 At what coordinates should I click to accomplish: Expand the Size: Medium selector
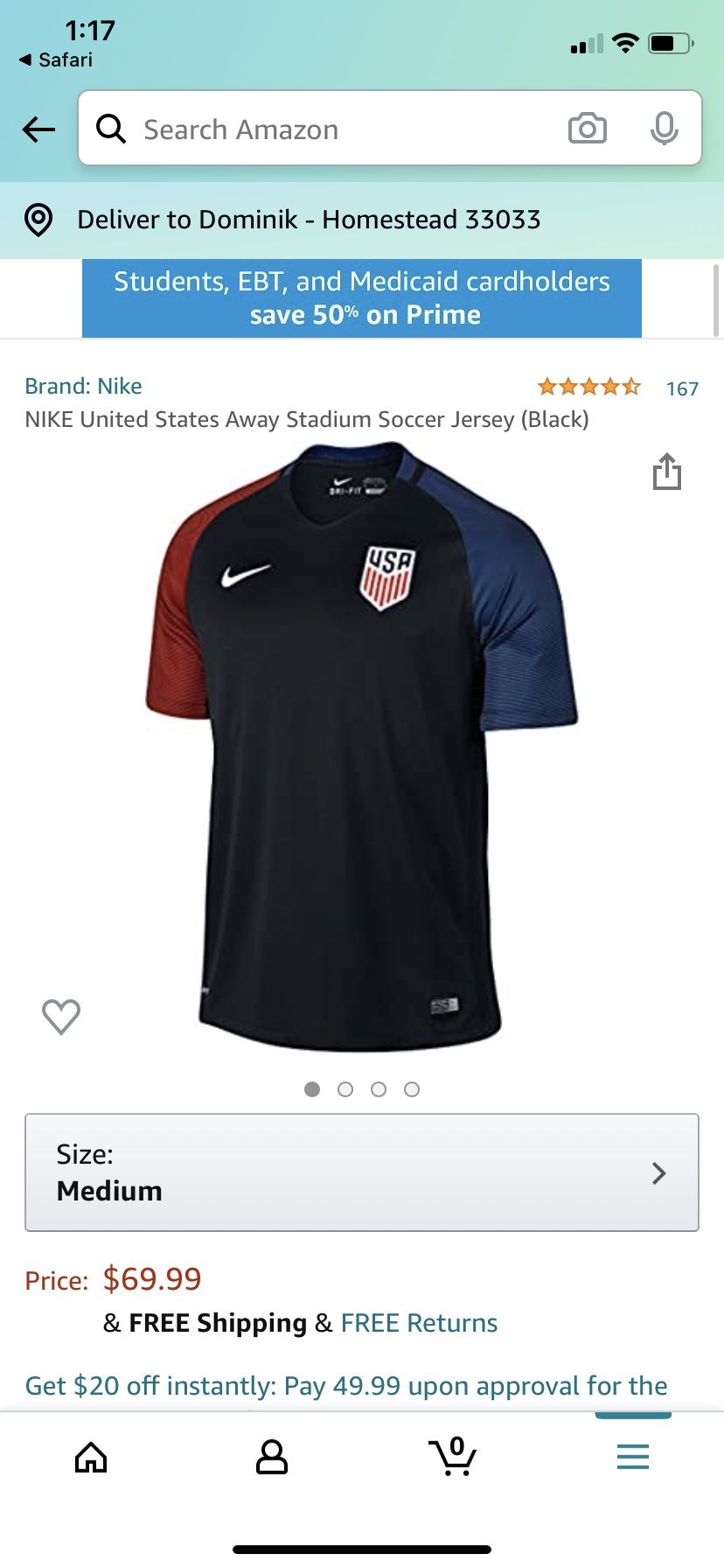pos(362,1172)
